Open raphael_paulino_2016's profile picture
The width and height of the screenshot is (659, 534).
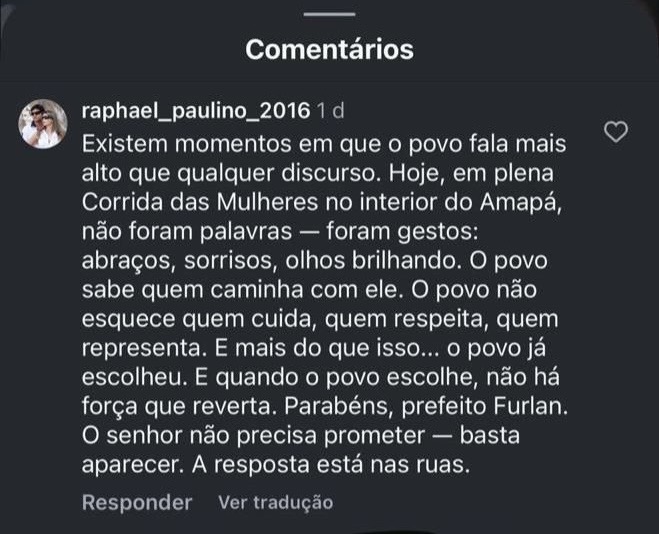pyautogui.click(x=43, y=125)
